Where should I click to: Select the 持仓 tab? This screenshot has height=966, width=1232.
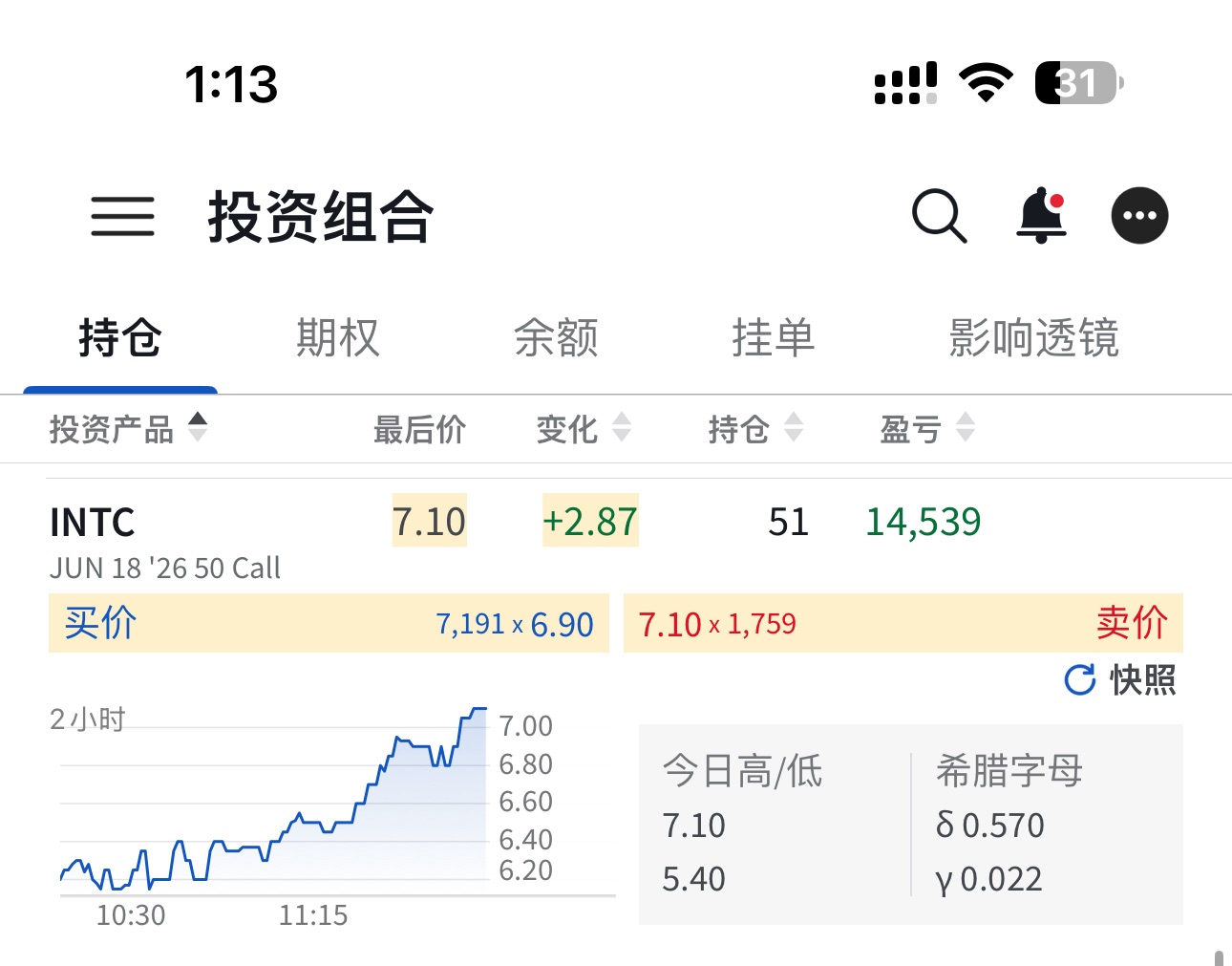pos(120,338)
